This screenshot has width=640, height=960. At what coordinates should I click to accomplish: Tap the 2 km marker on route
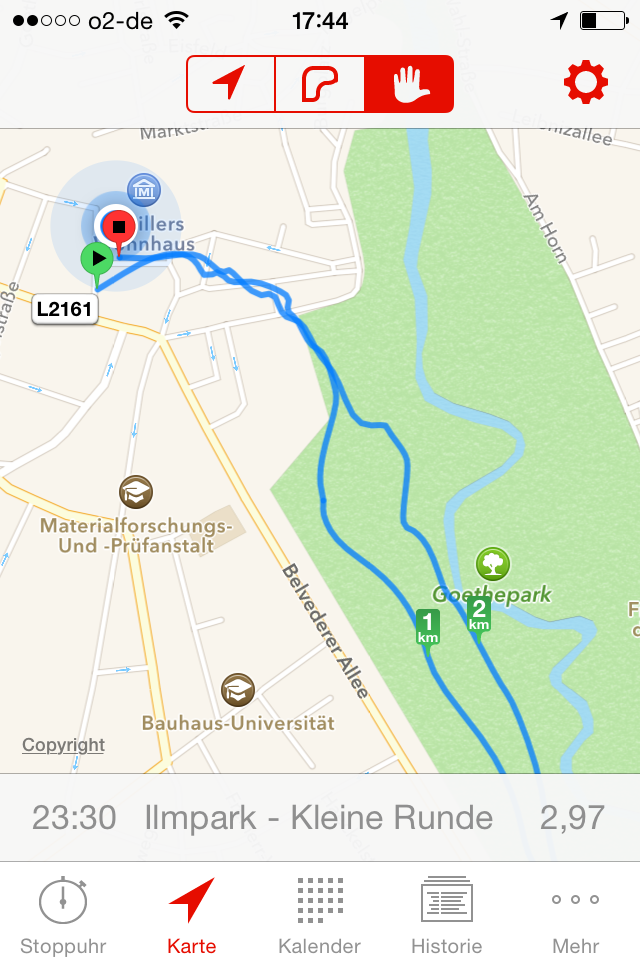(479, 614)
